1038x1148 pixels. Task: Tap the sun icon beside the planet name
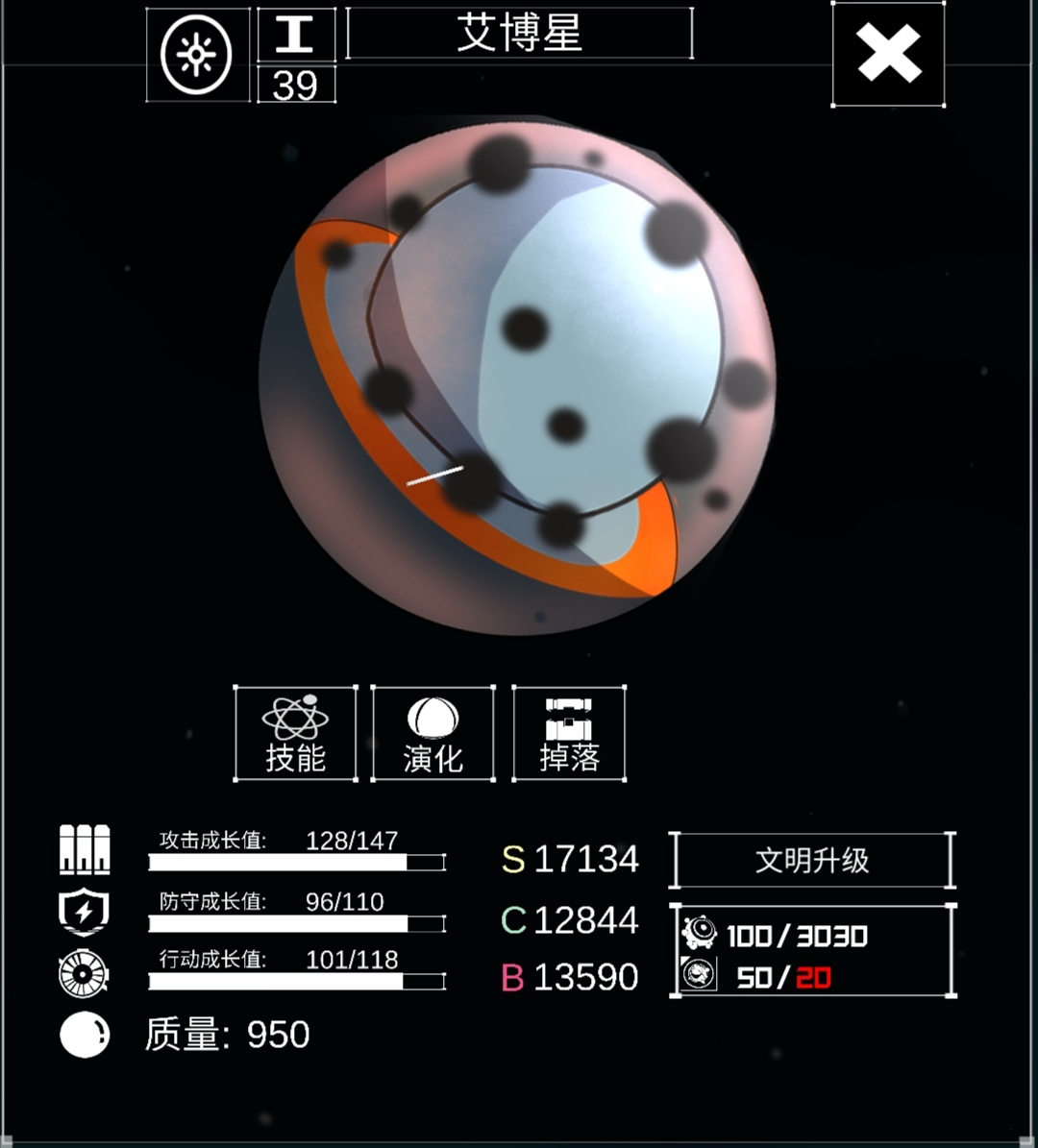point(197,55)
